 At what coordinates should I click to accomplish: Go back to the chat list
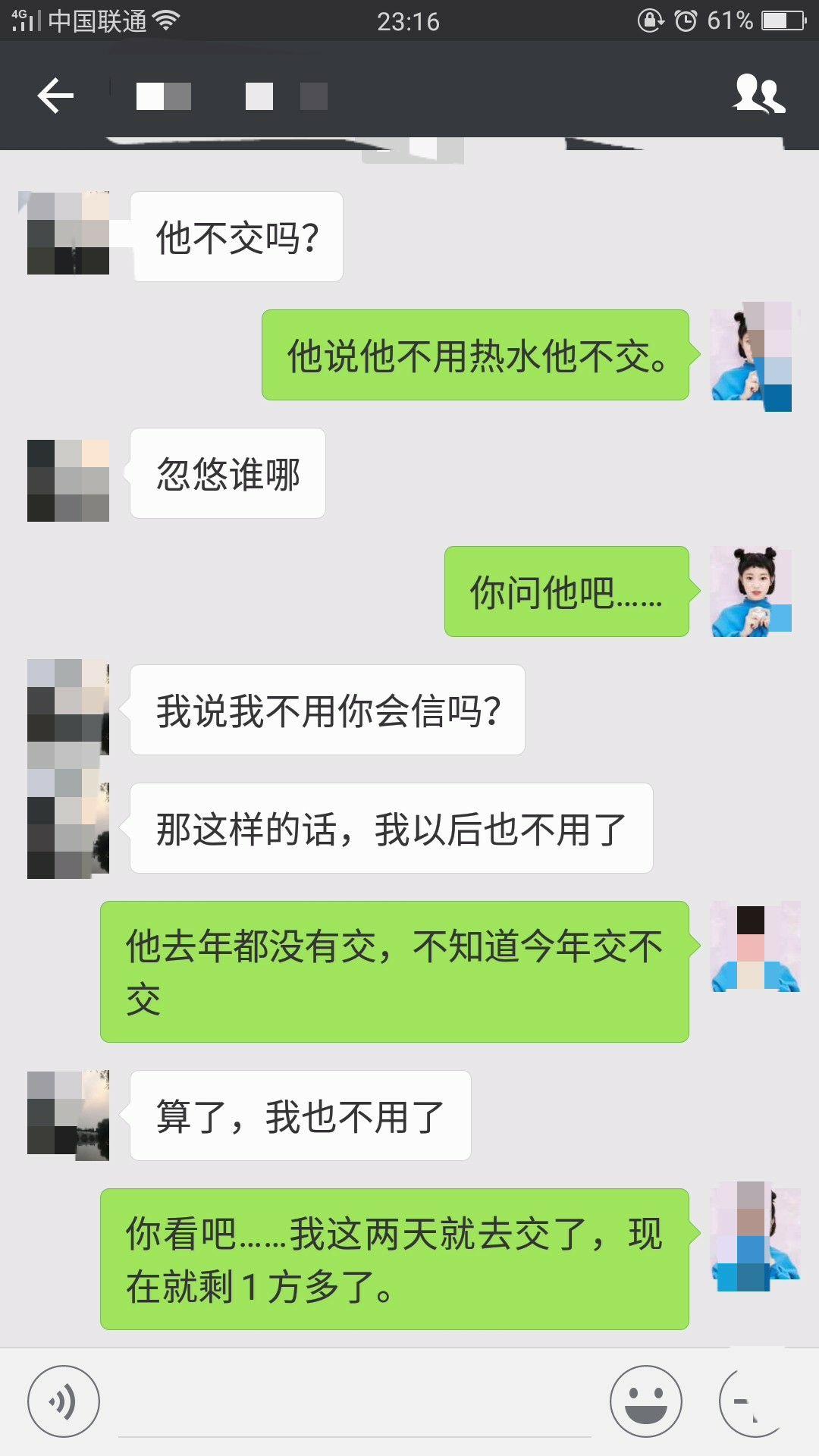pyautogui.click(x=55, y=96)
